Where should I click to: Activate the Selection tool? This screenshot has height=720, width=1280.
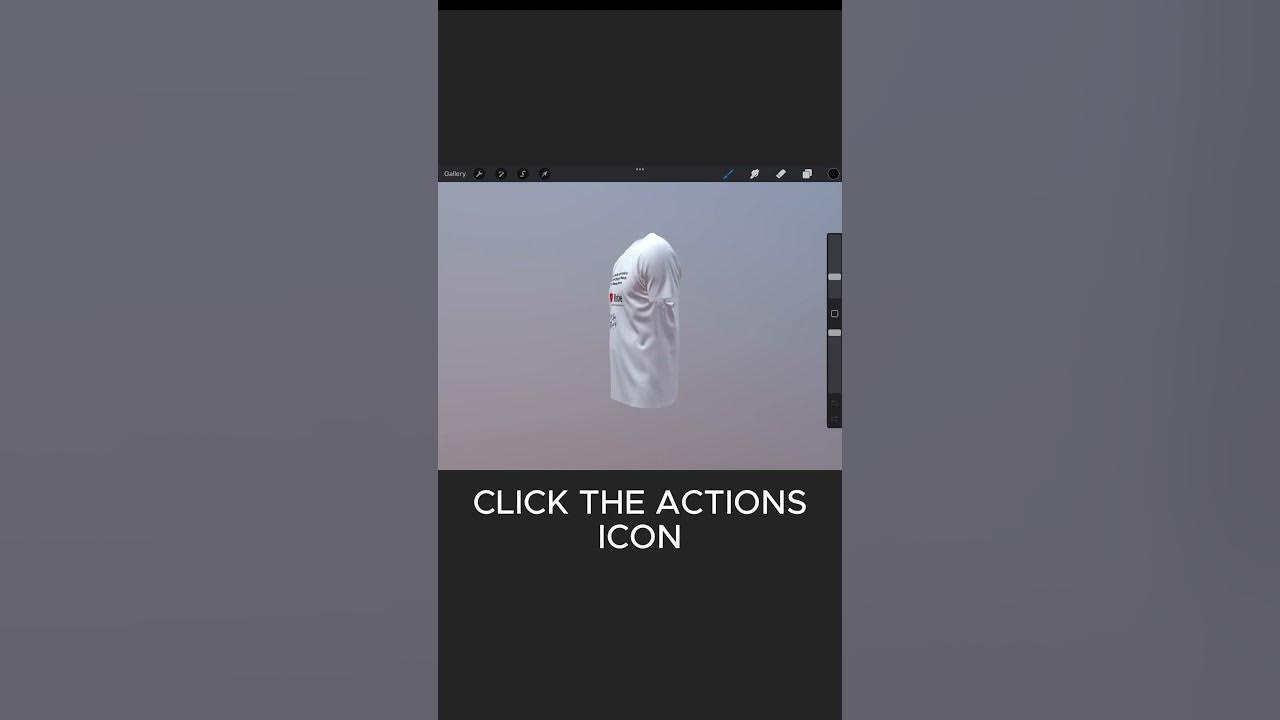click(522, 174)
